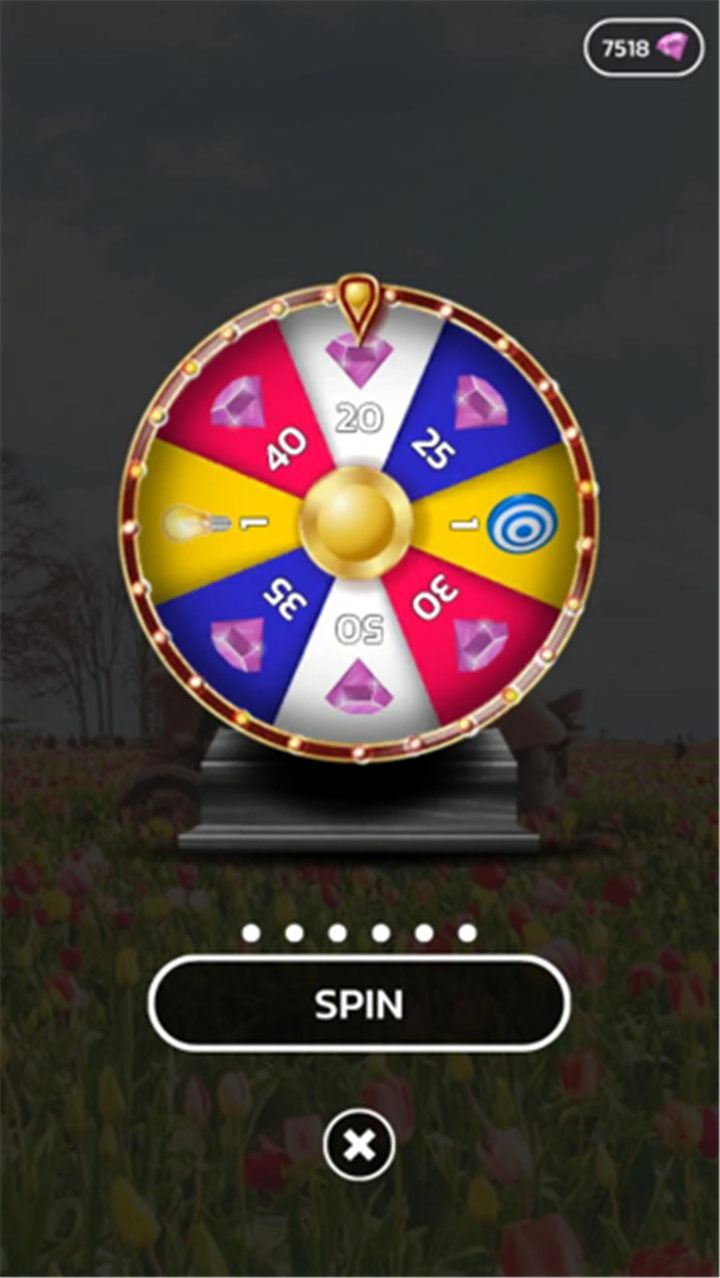Open the gem balance showing 7518
The width and height of the screenshot is (720, 1278).
pyautogui.click(x=644, y=47)
